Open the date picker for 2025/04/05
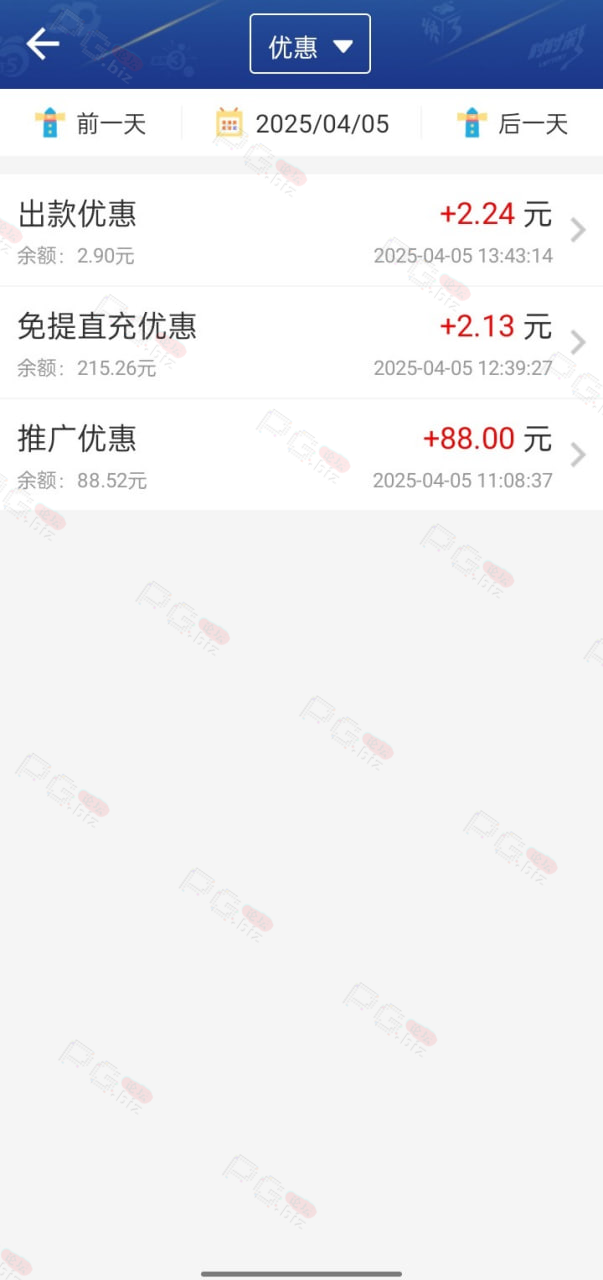 (302, 123)
